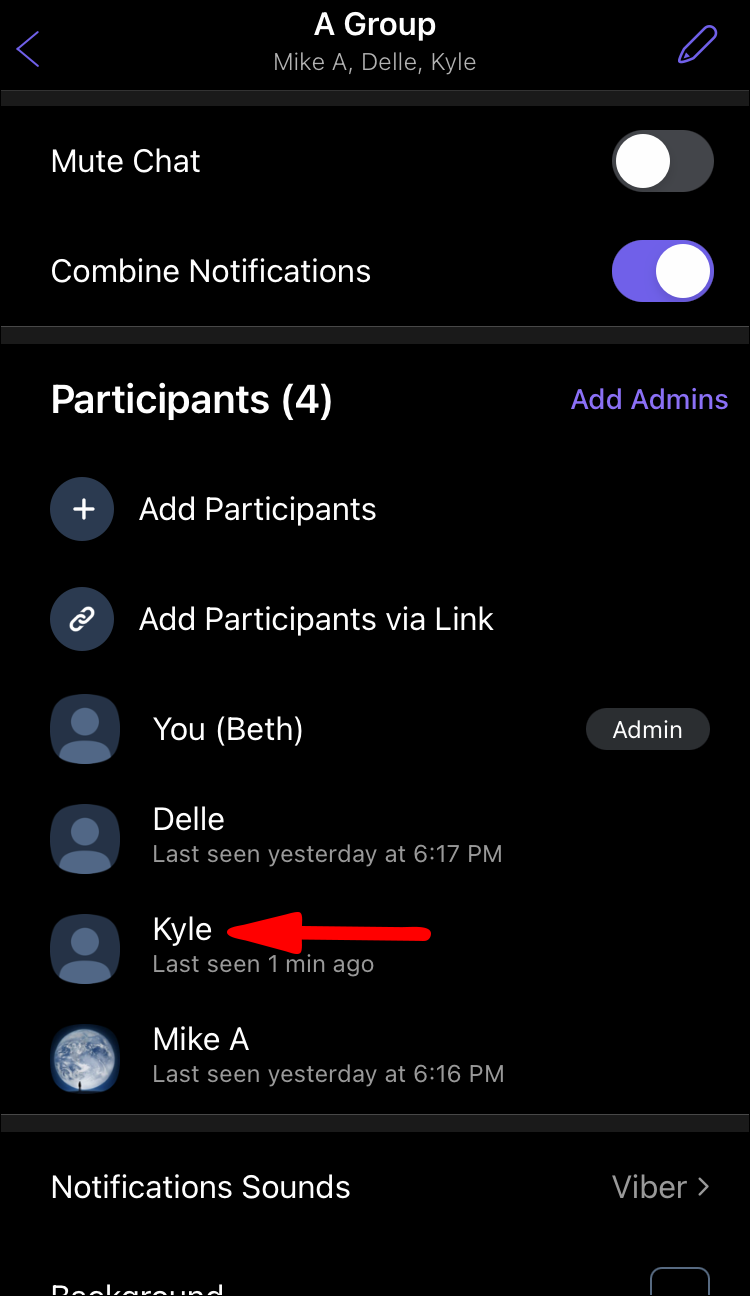View participant Mike A
Screen dimensions: 750x1296
pos(200,1040)
